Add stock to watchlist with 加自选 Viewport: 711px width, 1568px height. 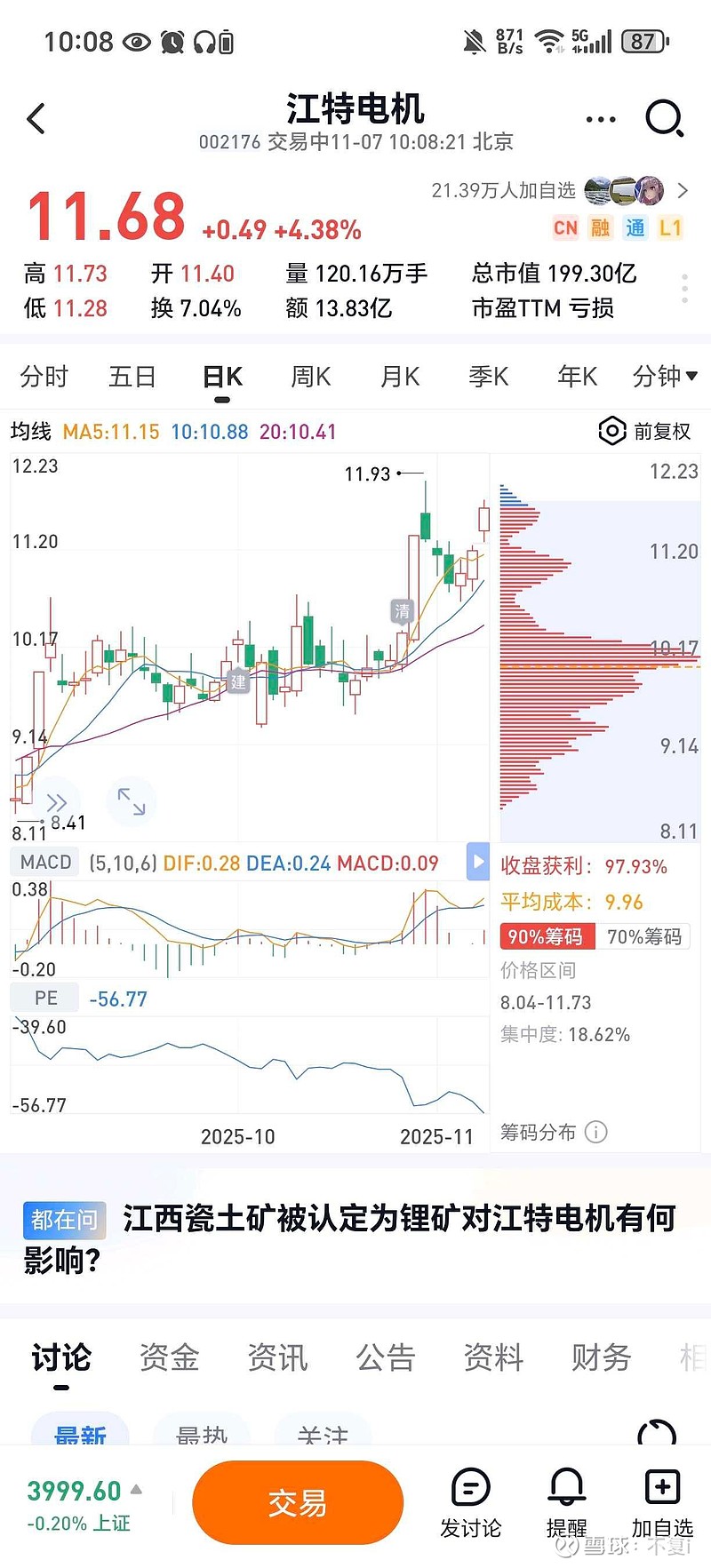(x=662, y=1503)
